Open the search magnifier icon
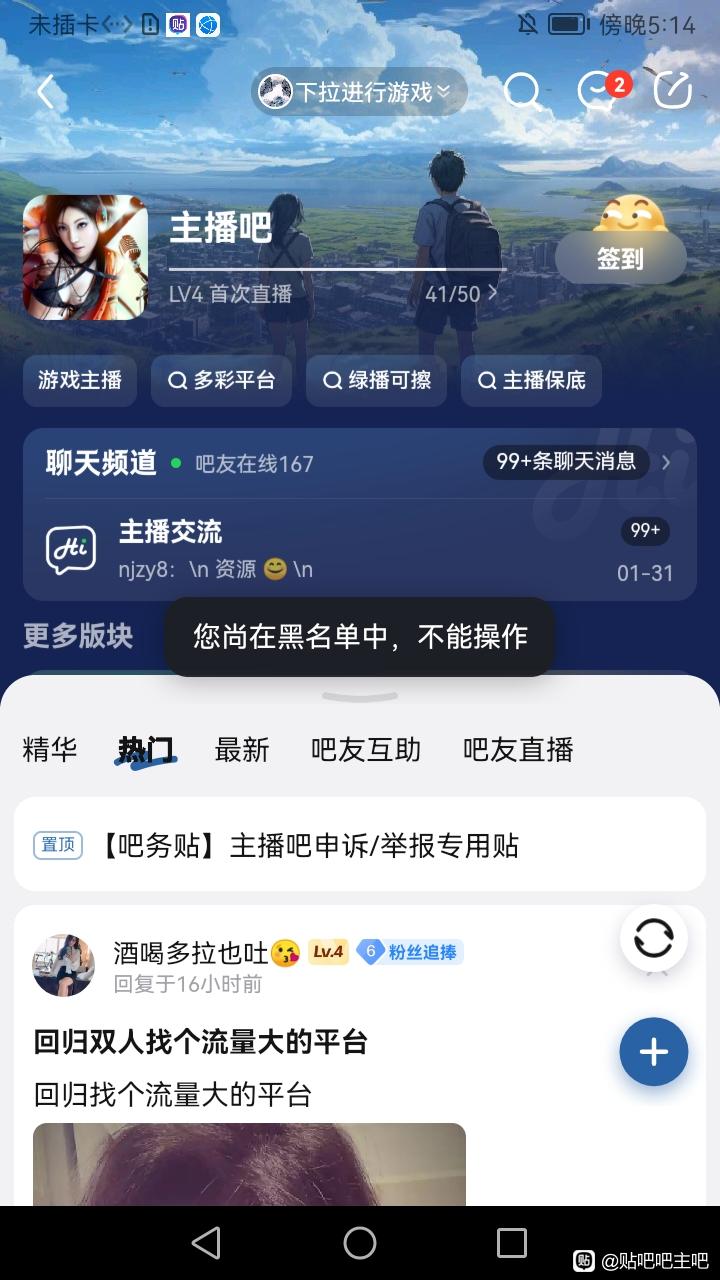720x1280 pixels. click(x=522, y=92)
